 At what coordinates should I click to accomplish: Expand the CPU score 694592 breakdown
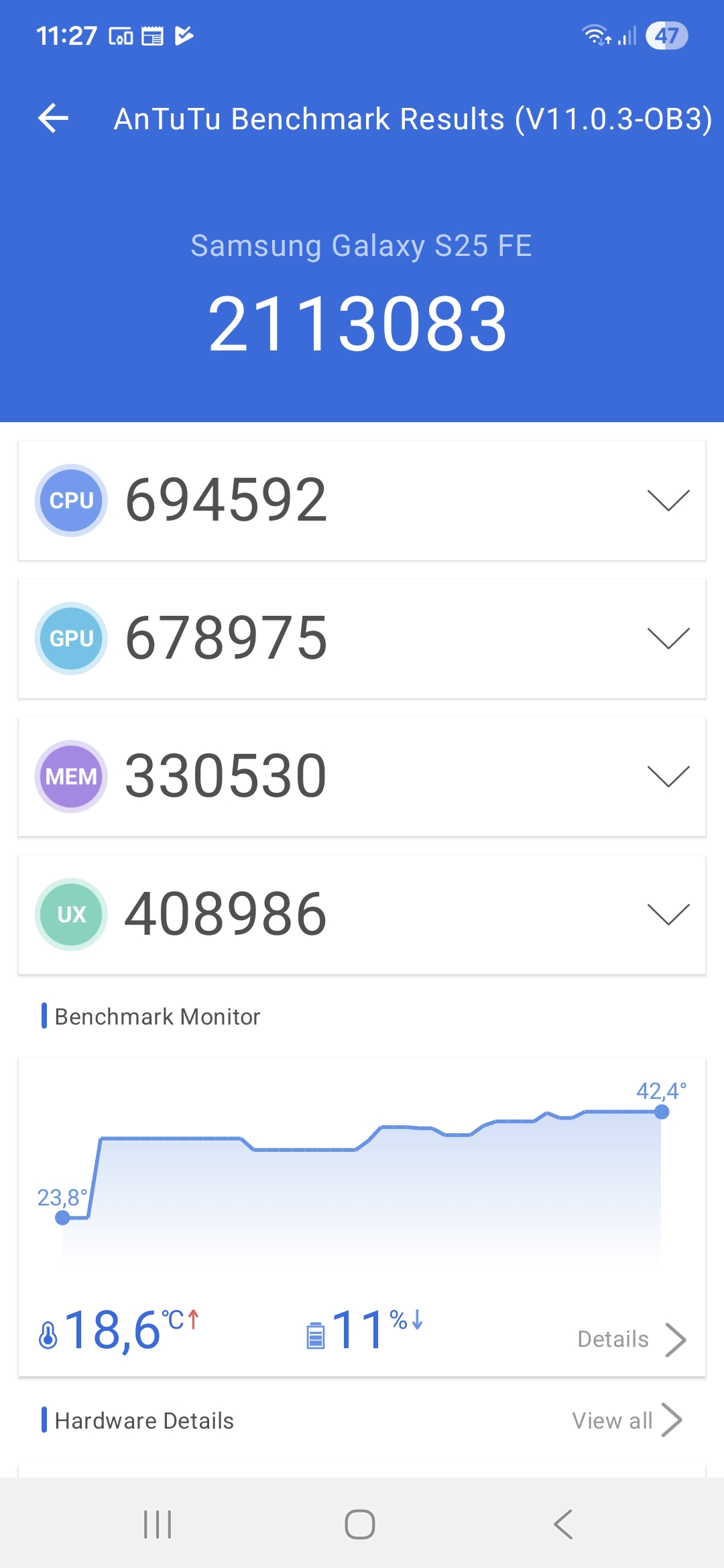click(668, 501)
